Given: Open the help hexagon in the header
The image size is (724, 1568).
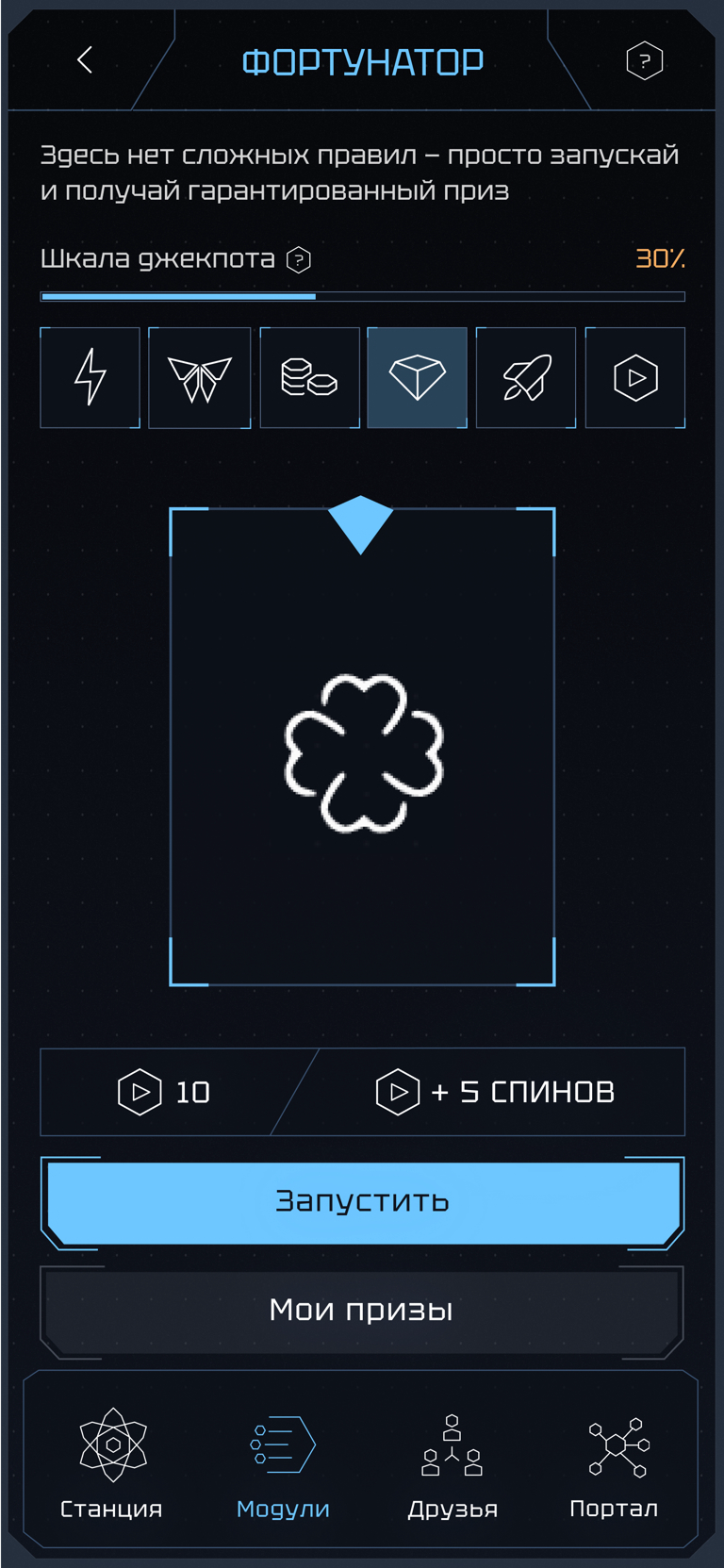Looking at the screenshot, I should (644, 61).
